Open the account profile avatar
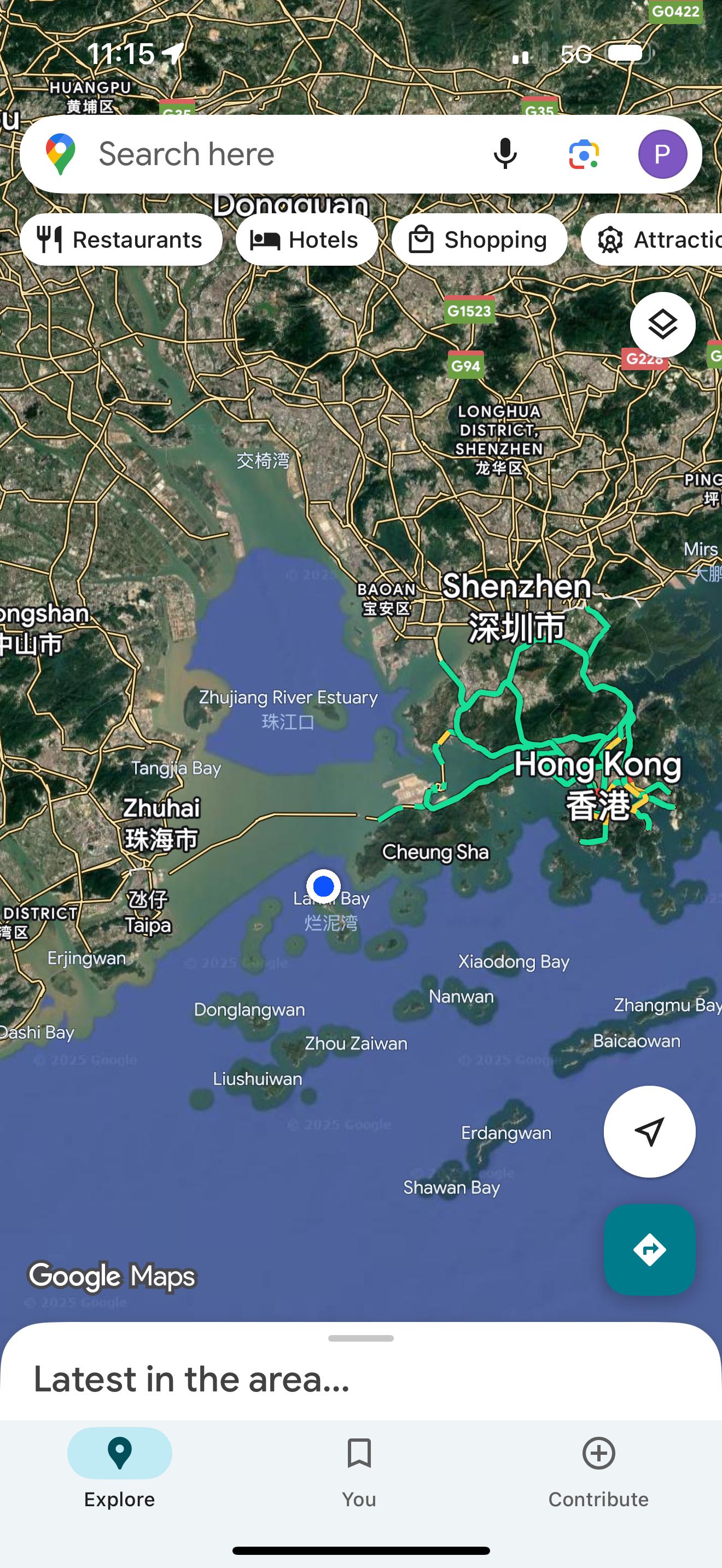This screenshot has height=1568, width=722. tap(662, 154)
